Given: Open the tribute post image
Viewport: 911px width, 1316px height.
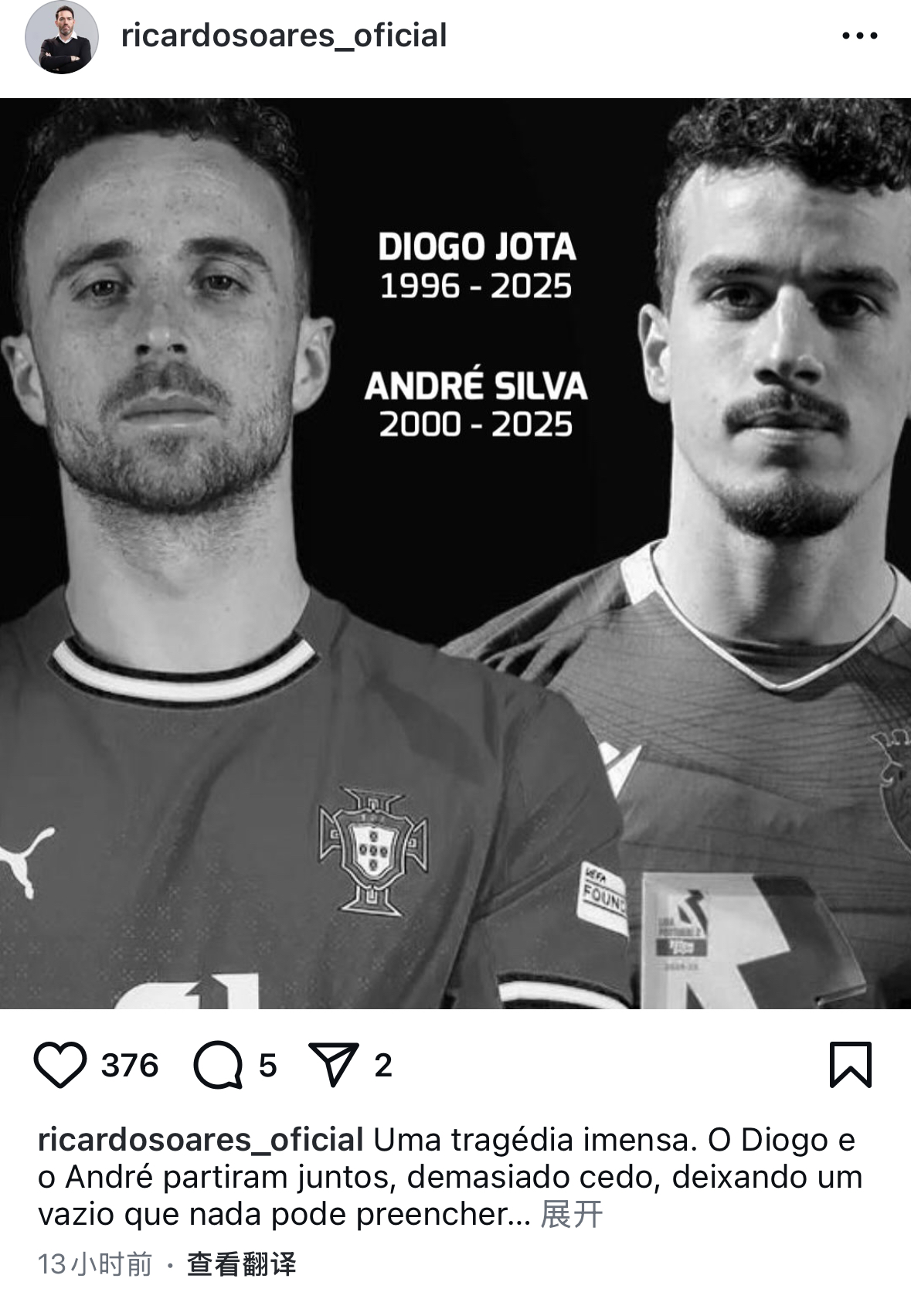Looking at the screenshot, I should [x=455, y=553].
